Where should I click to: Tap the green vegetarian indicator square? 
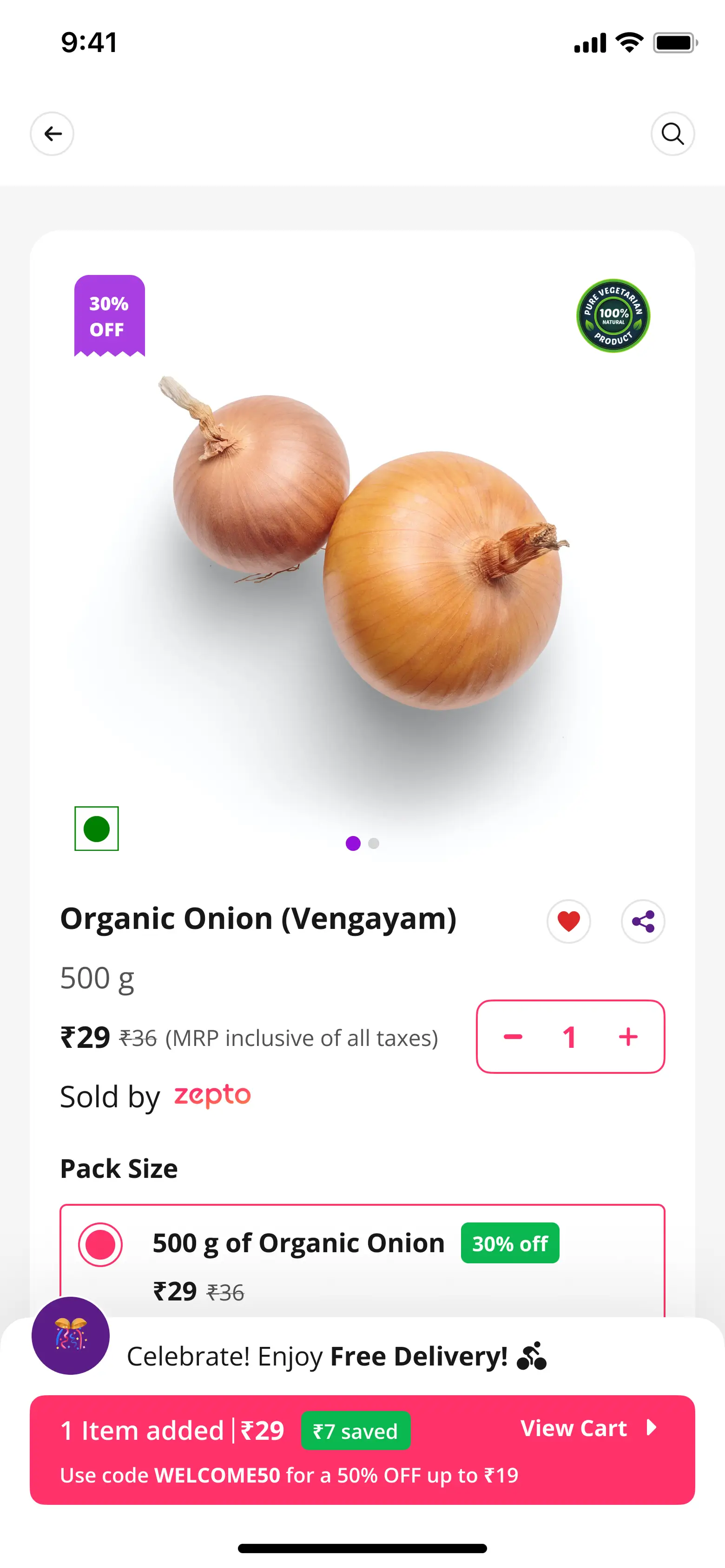[x=96, y=829]
